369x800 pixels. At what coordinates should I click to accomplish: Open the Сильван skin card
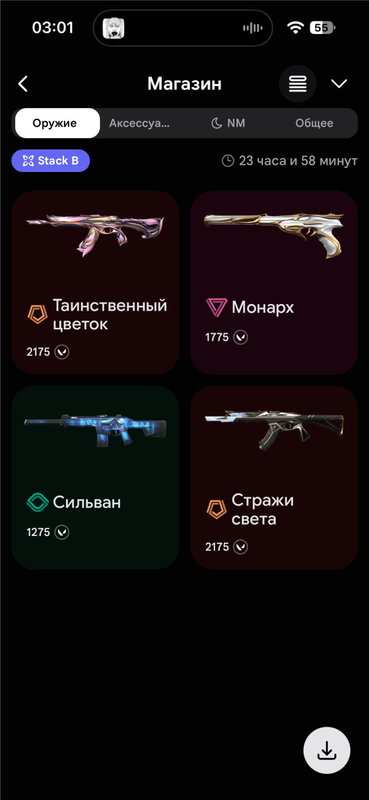tap(95, 478)
